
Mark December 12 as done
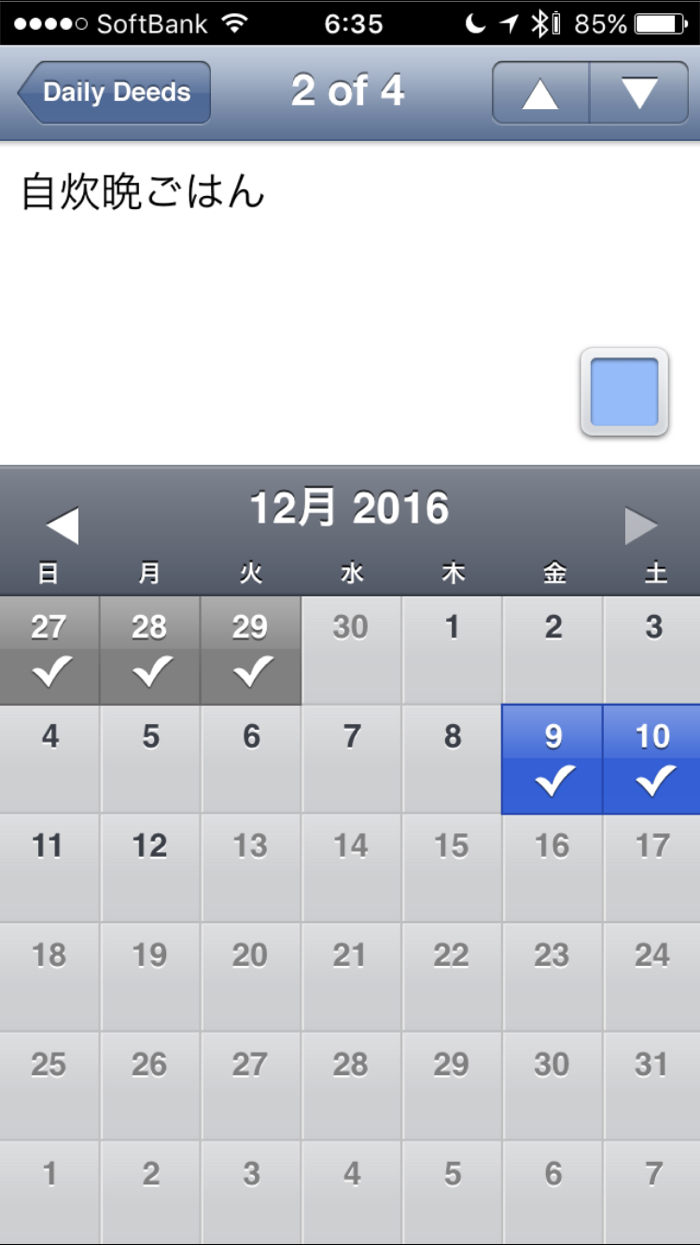pyautogui.click(x=150, y=867)
